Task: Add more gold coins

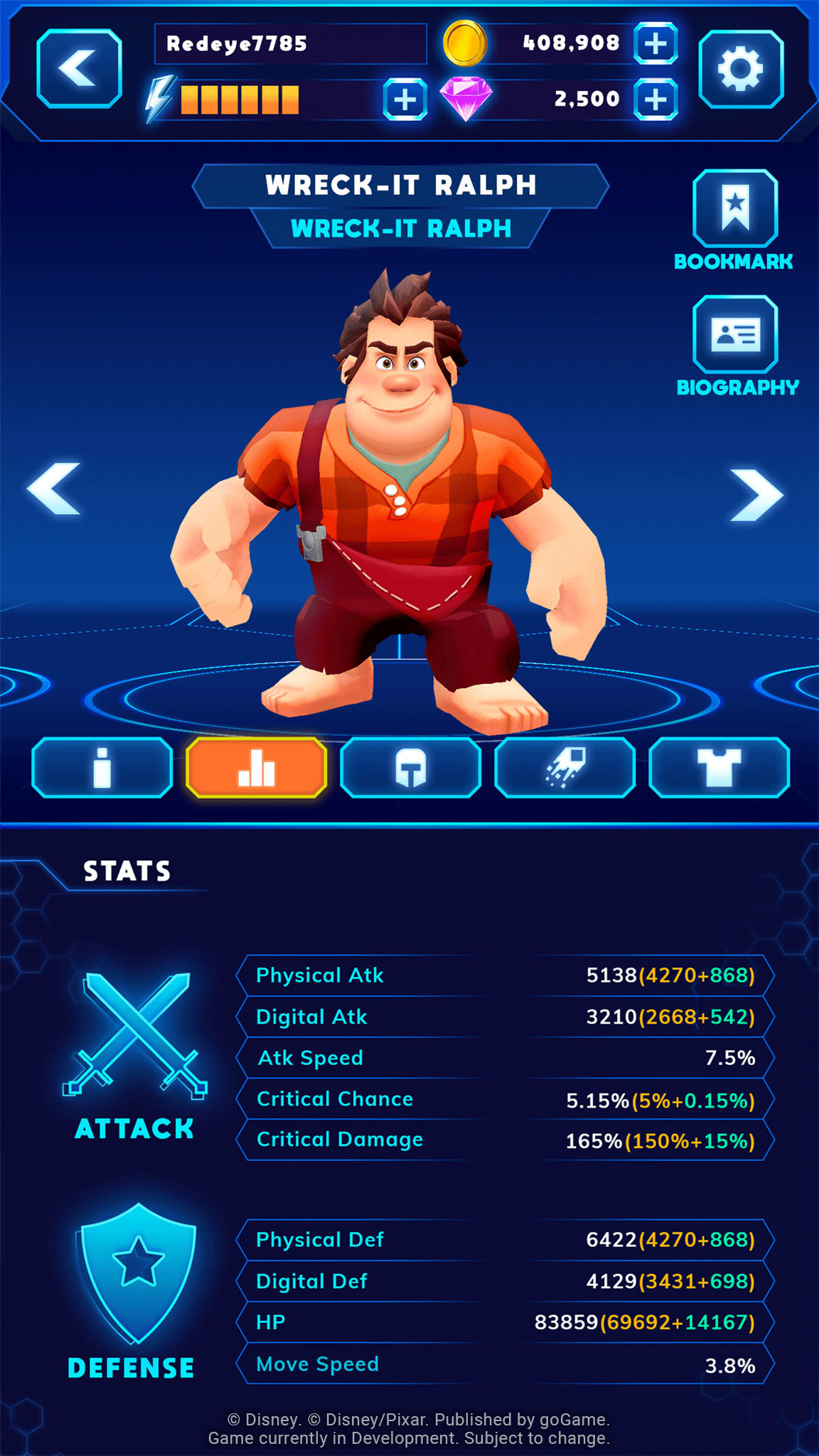Action: pos(655,43)
